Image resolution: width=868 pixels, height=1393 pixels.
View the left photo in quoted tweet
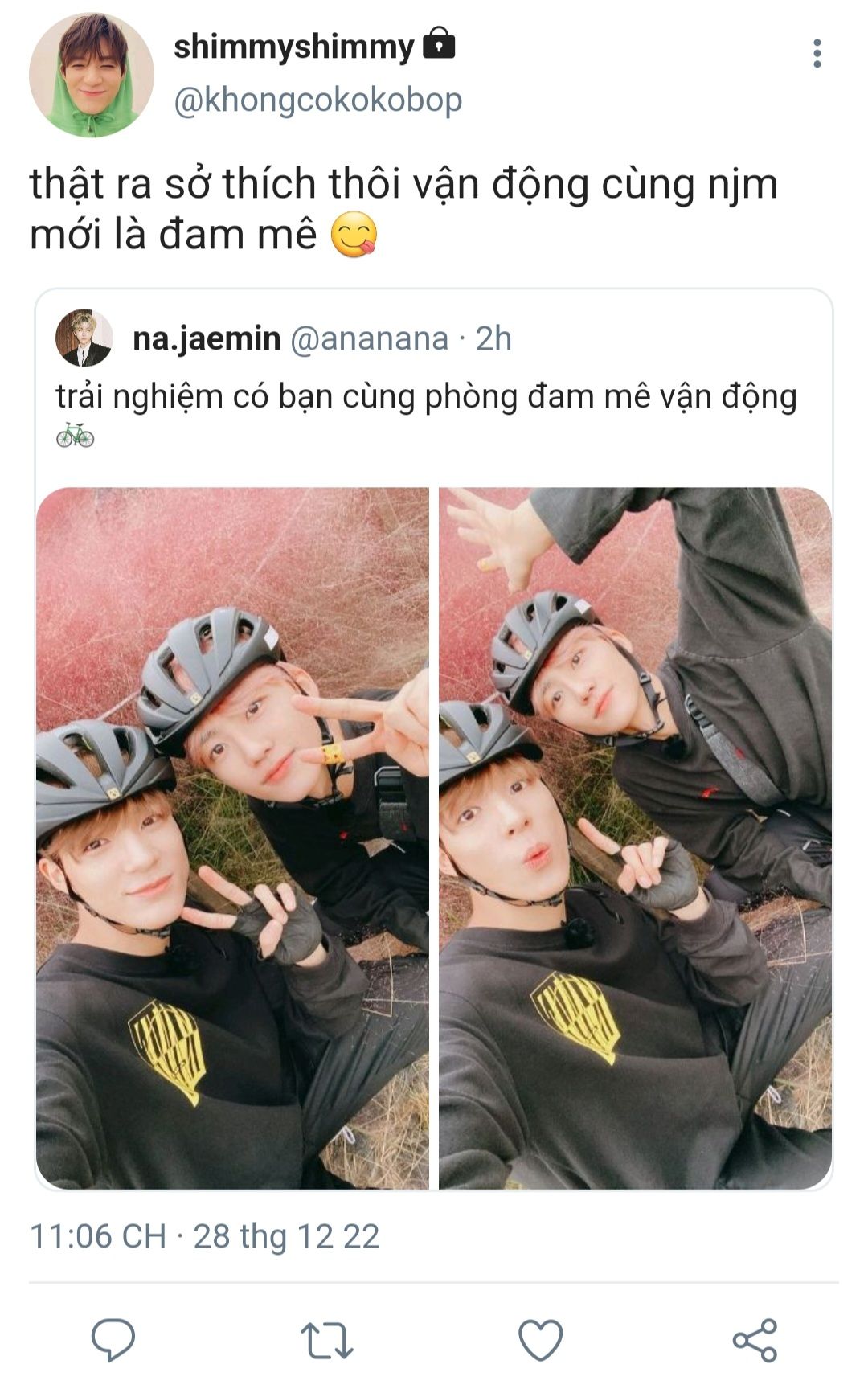pyautogui.click(x=232, y=838)
